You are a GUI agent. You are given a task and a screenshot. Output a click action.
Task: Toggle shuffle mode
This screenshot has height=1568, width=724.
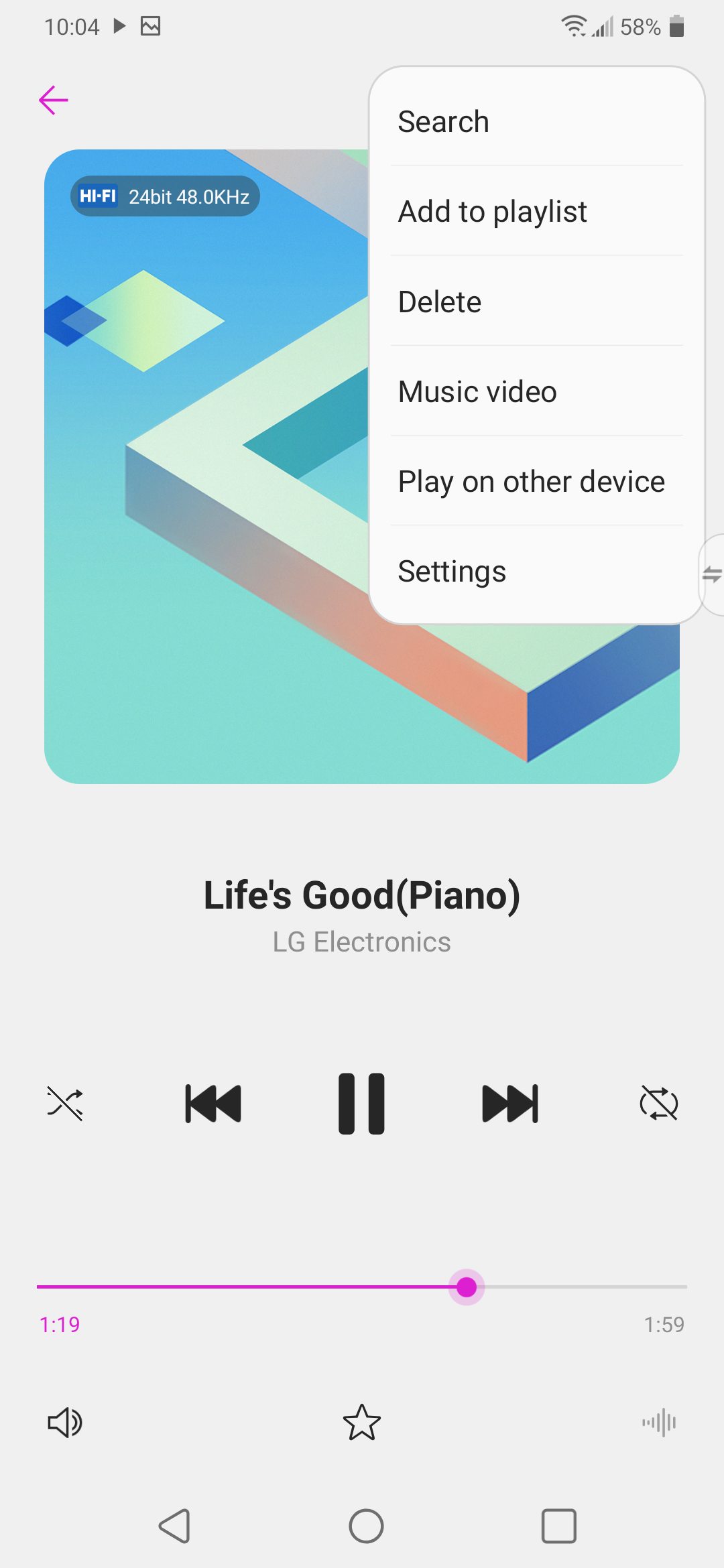(65, 1104)
